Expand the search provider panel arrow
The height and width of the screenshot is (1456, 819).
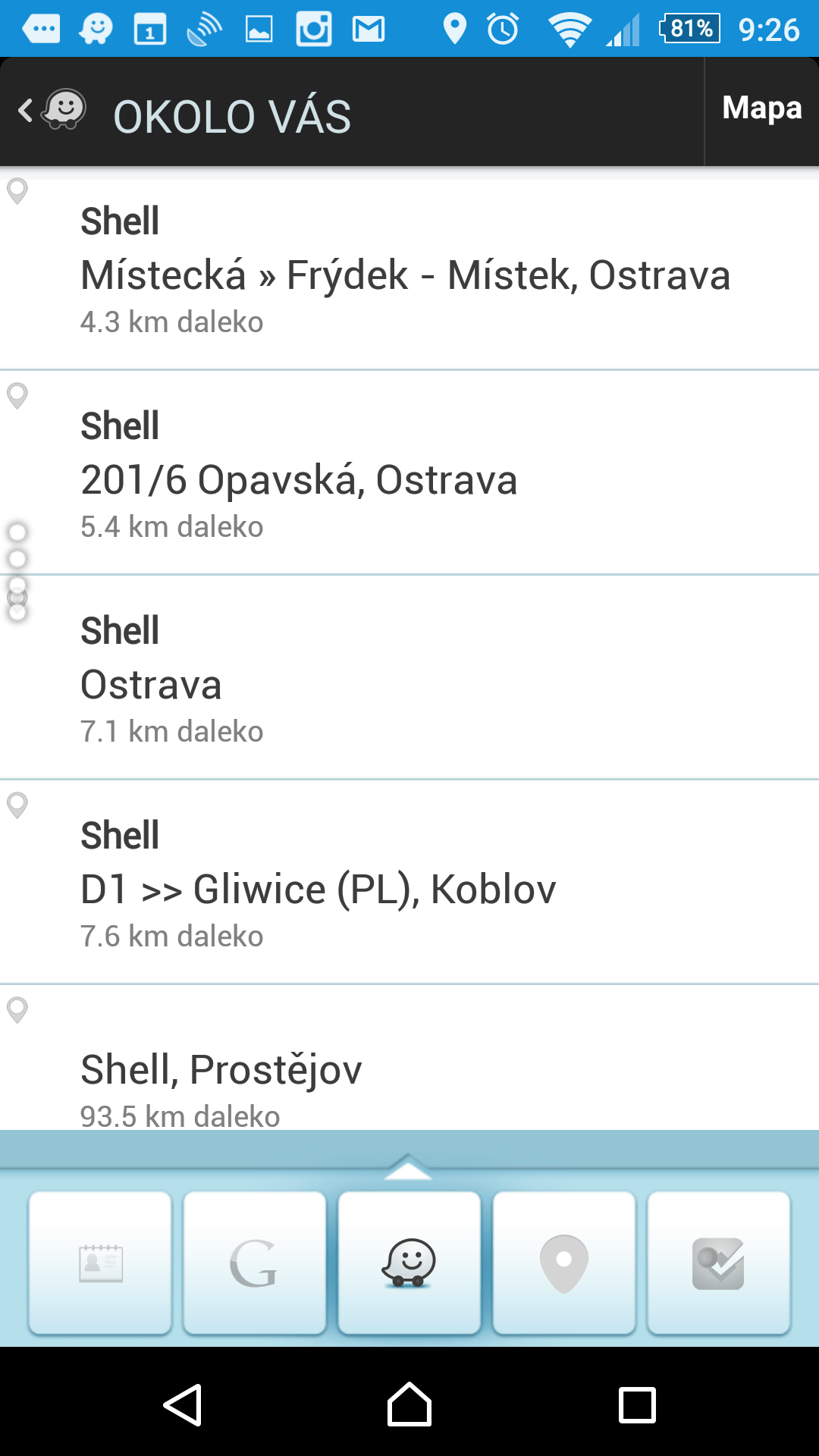(408, 1167)
